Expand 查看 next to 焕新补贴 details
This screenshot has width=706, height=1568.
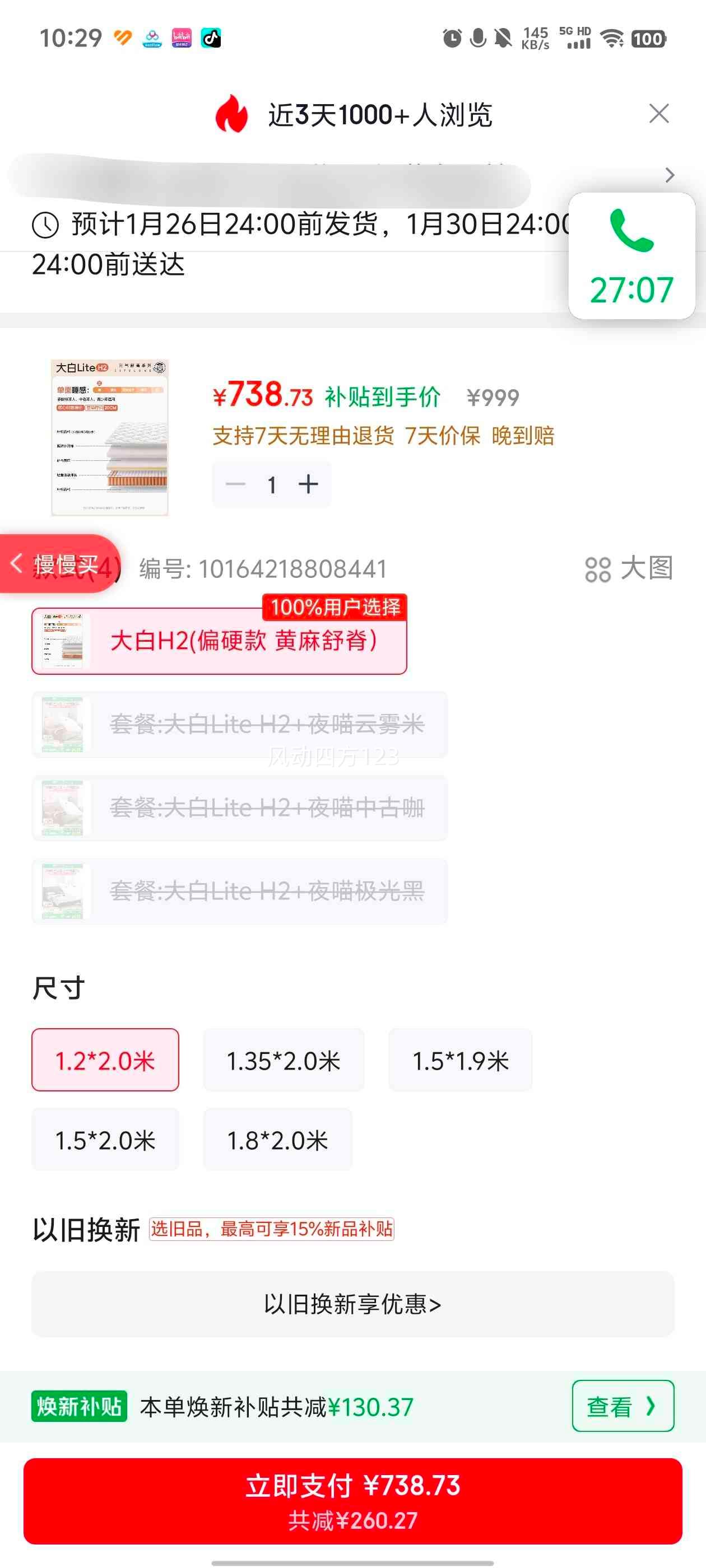622,1407
